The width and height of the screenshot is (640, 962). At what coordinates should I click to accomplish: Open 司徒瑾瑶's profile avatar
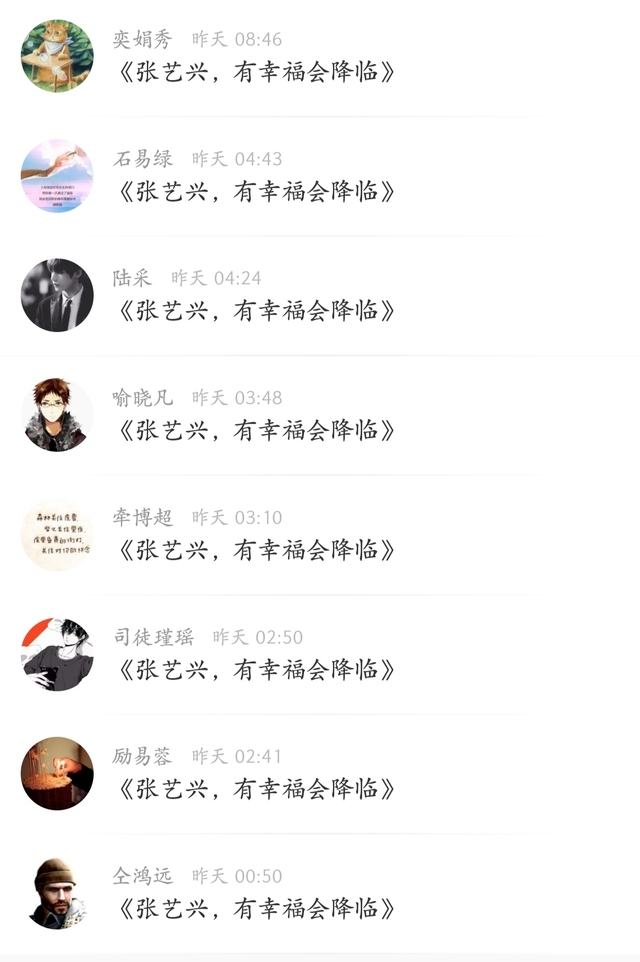click(57, 654)
